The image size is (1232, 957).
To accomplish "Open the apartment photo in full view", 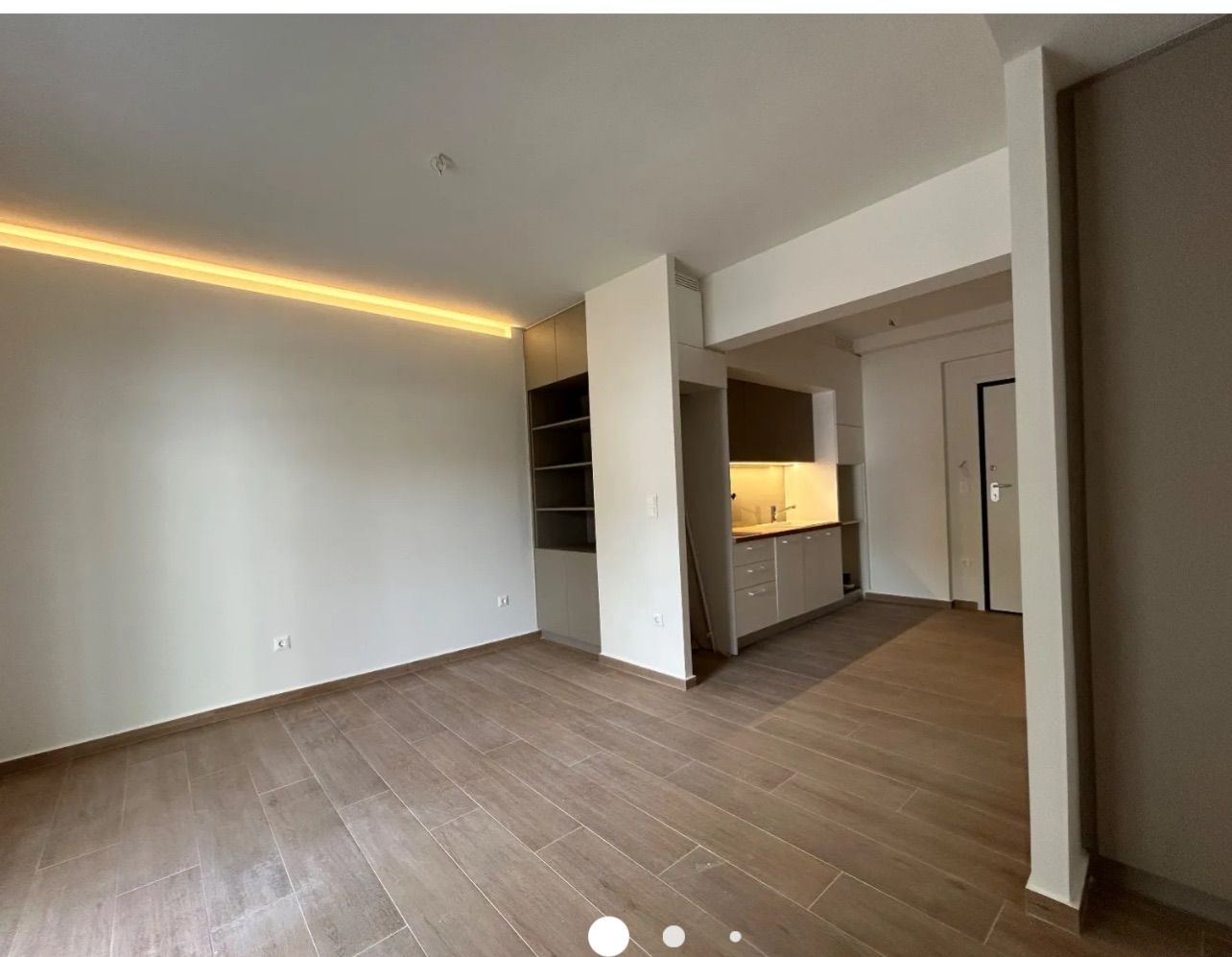I will pos(614,461).
